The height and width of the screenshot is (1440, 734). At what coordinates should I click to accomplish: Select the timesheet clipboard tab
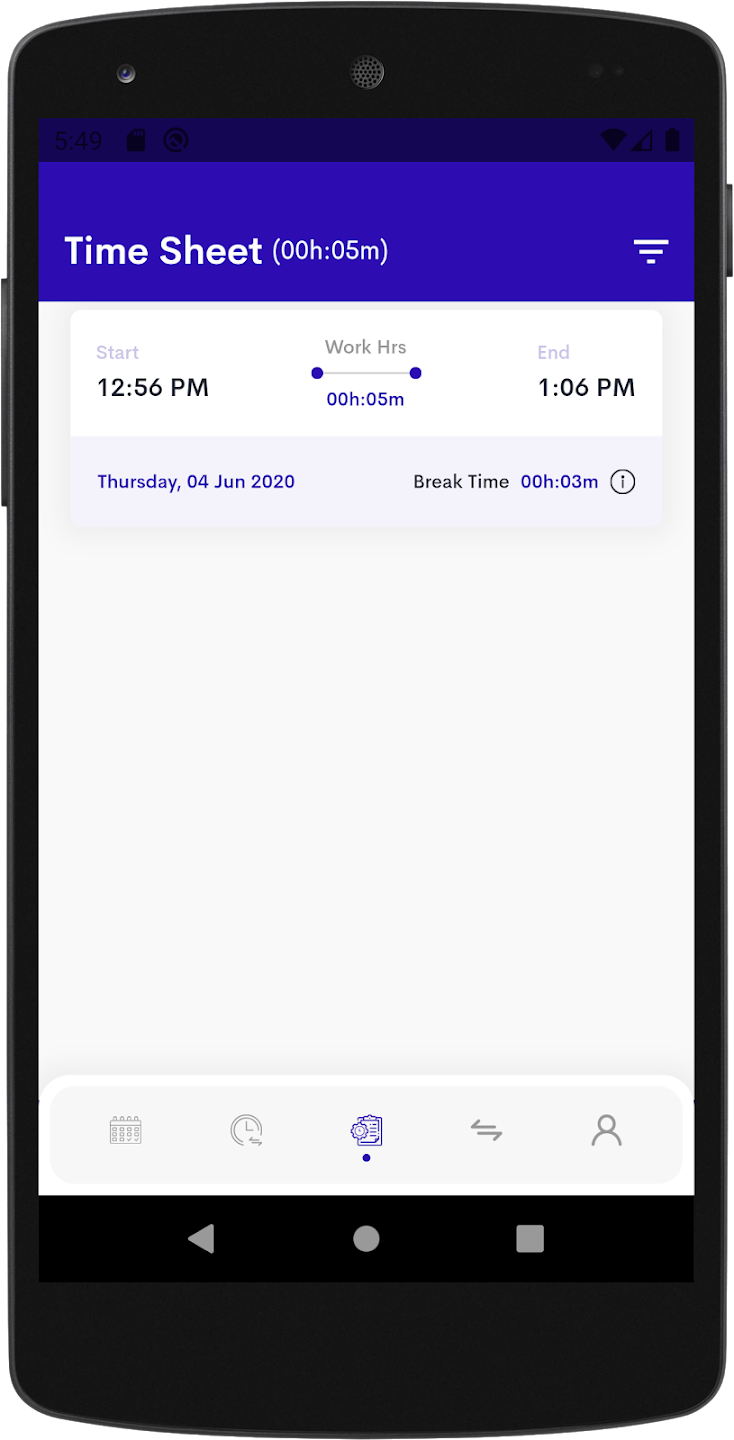366,1131
